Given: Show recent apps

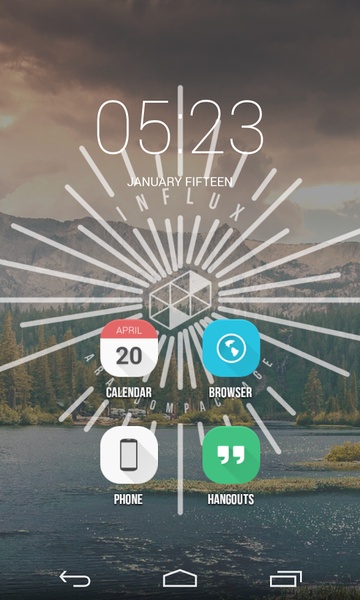Looking at the screenshot, I should [x=285, y=579].
